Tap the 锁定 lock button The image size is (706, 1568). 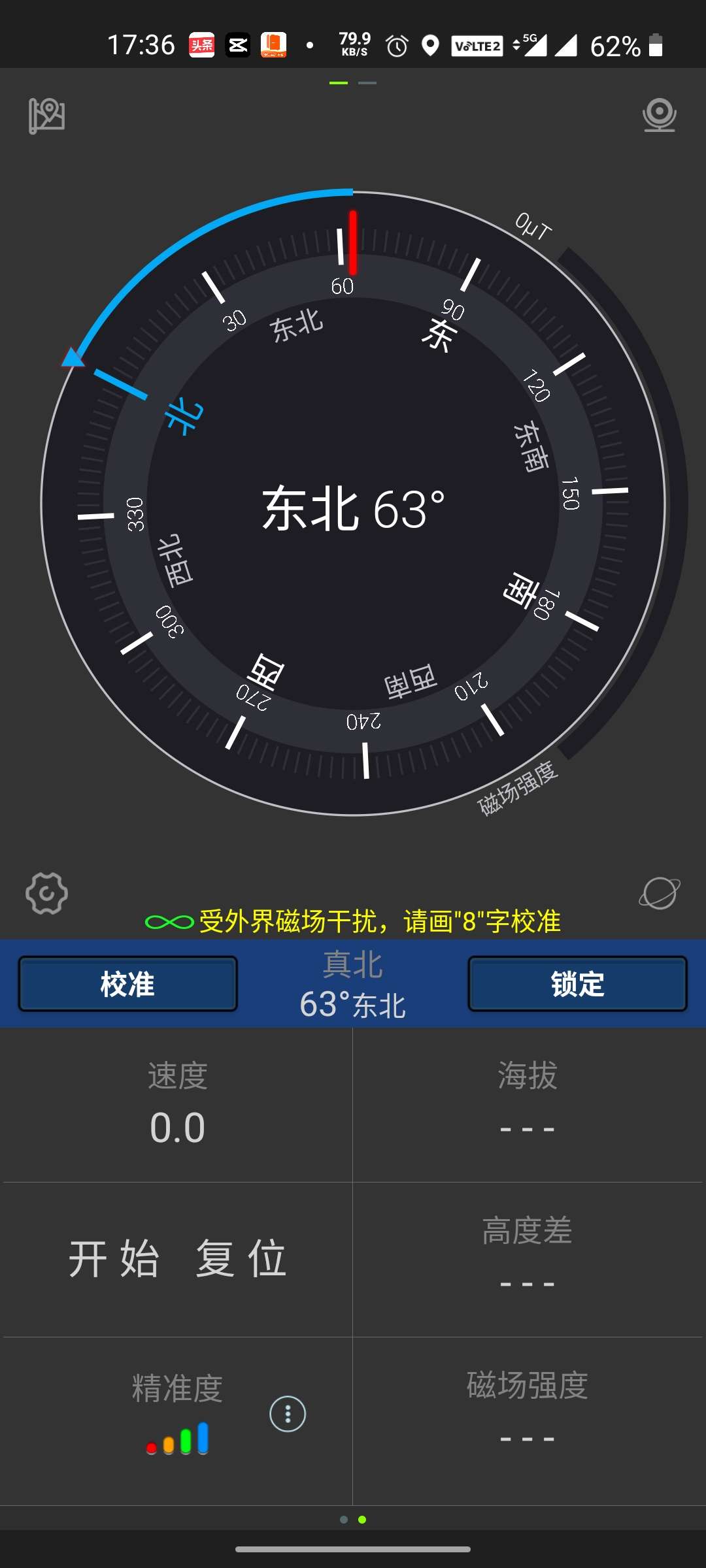tap(577, 984)
